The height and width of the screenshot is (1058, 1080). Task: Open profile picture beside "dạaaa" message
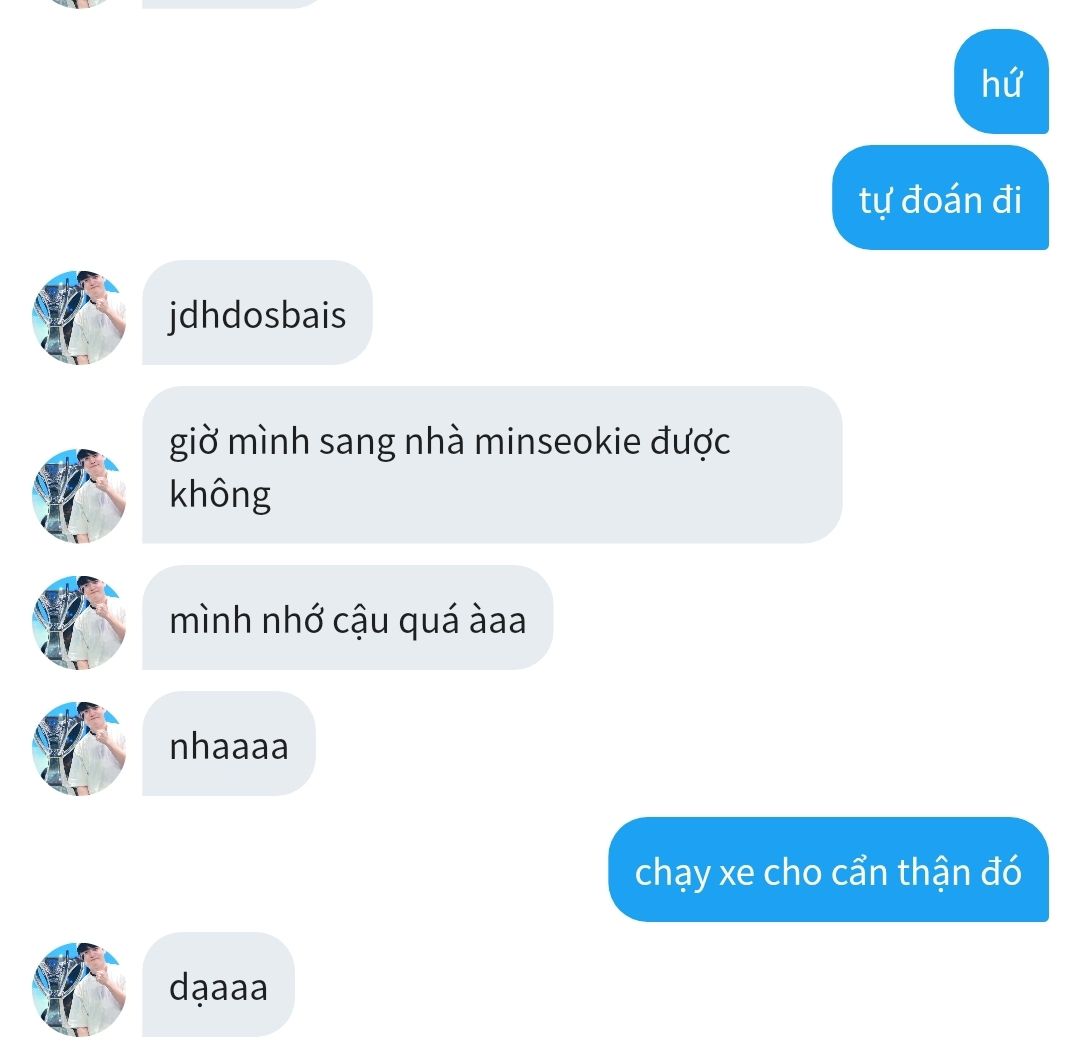81,988
